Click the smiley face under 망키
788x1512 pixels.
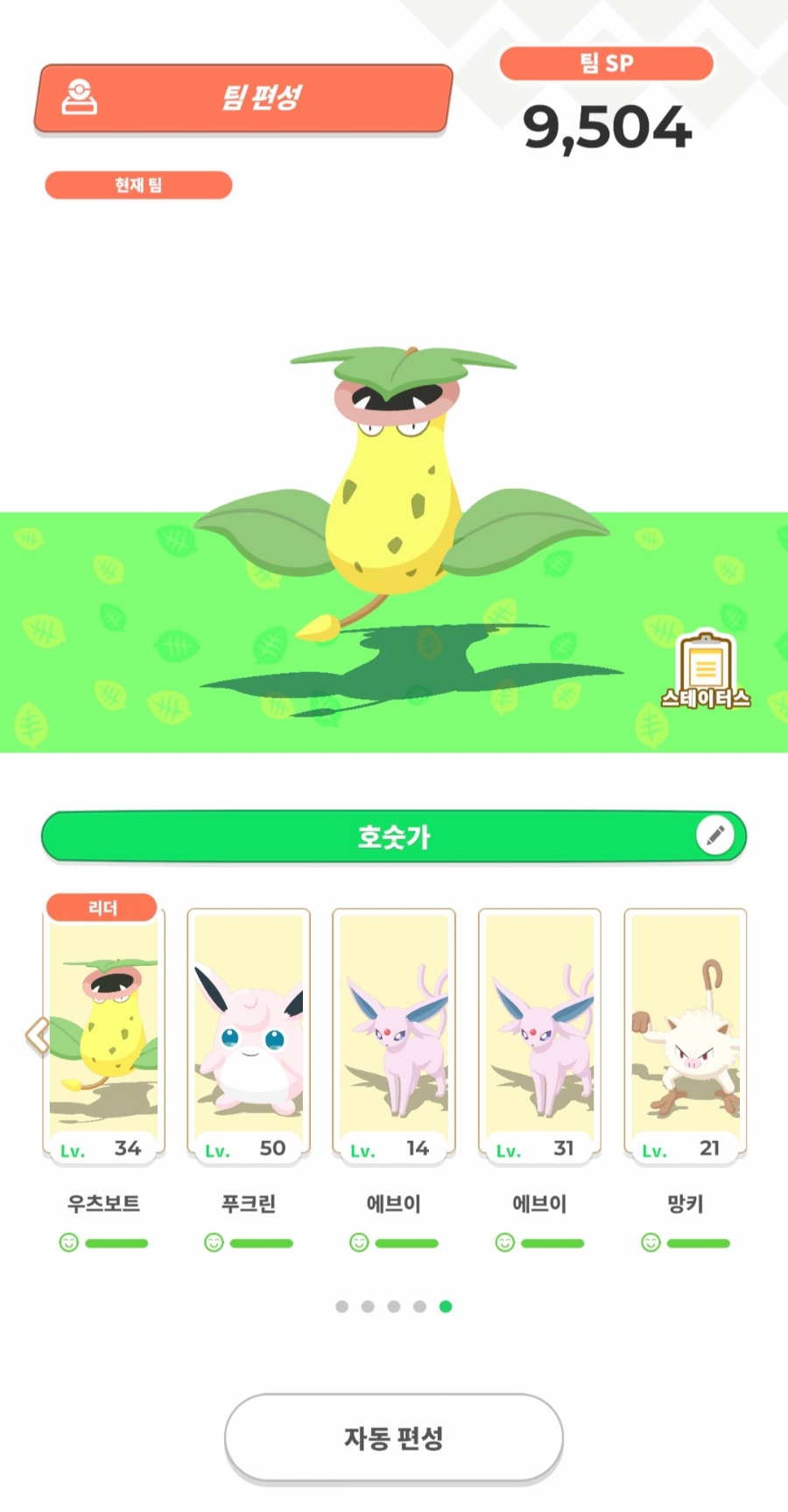649,1242
